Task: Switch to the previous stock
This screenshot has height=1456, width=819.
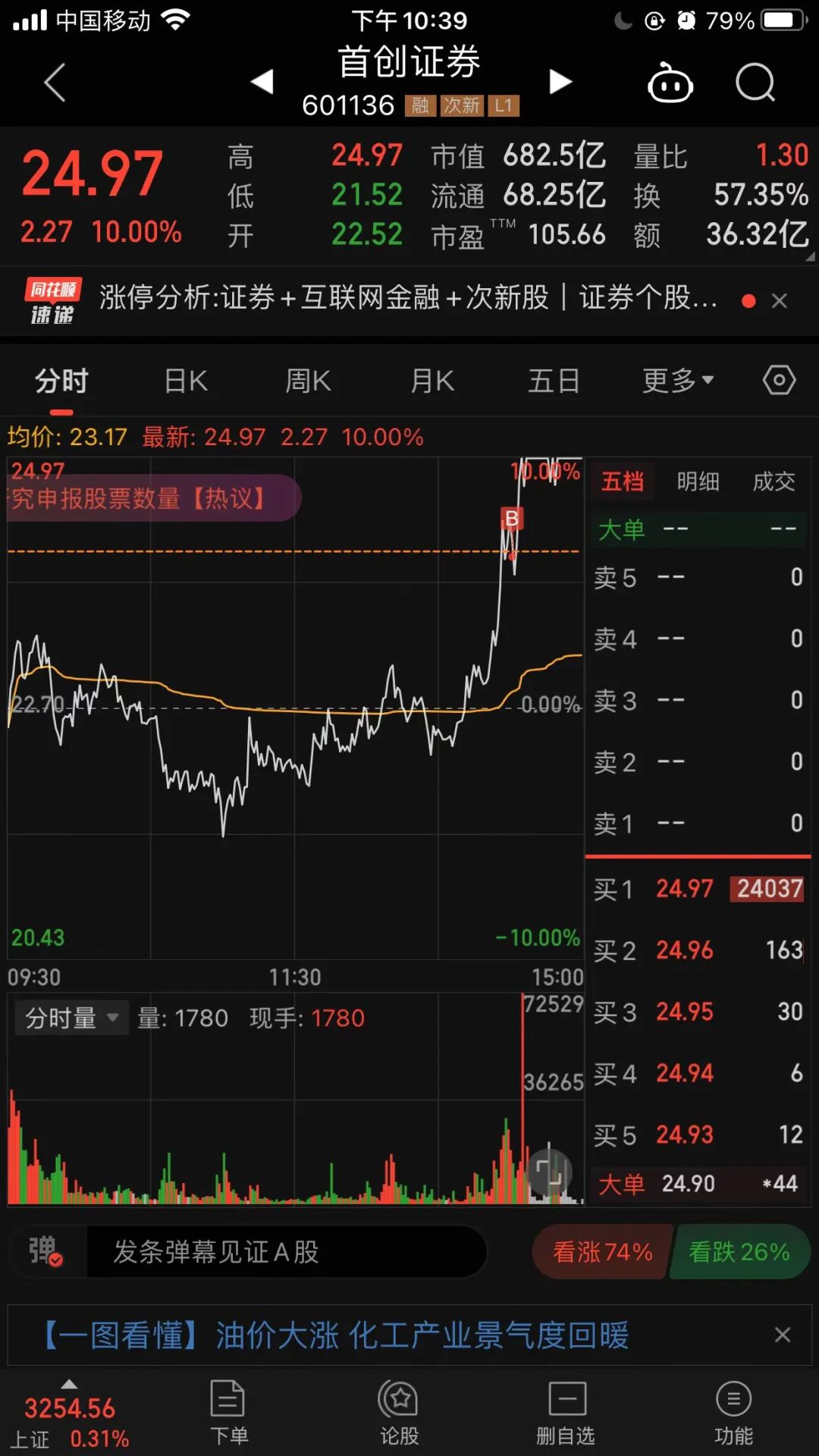Action: 262,81
